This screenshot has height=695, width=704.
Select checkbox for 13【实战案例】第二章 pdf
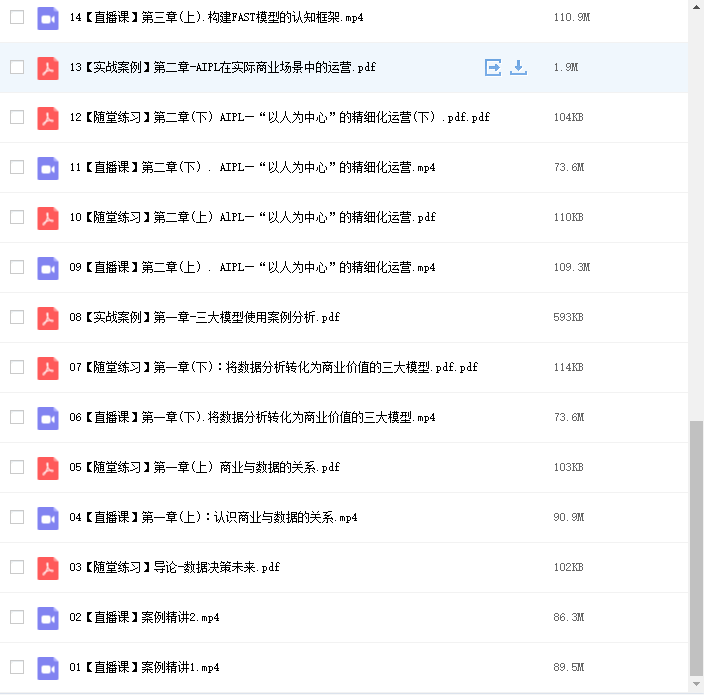pos(17,67)
